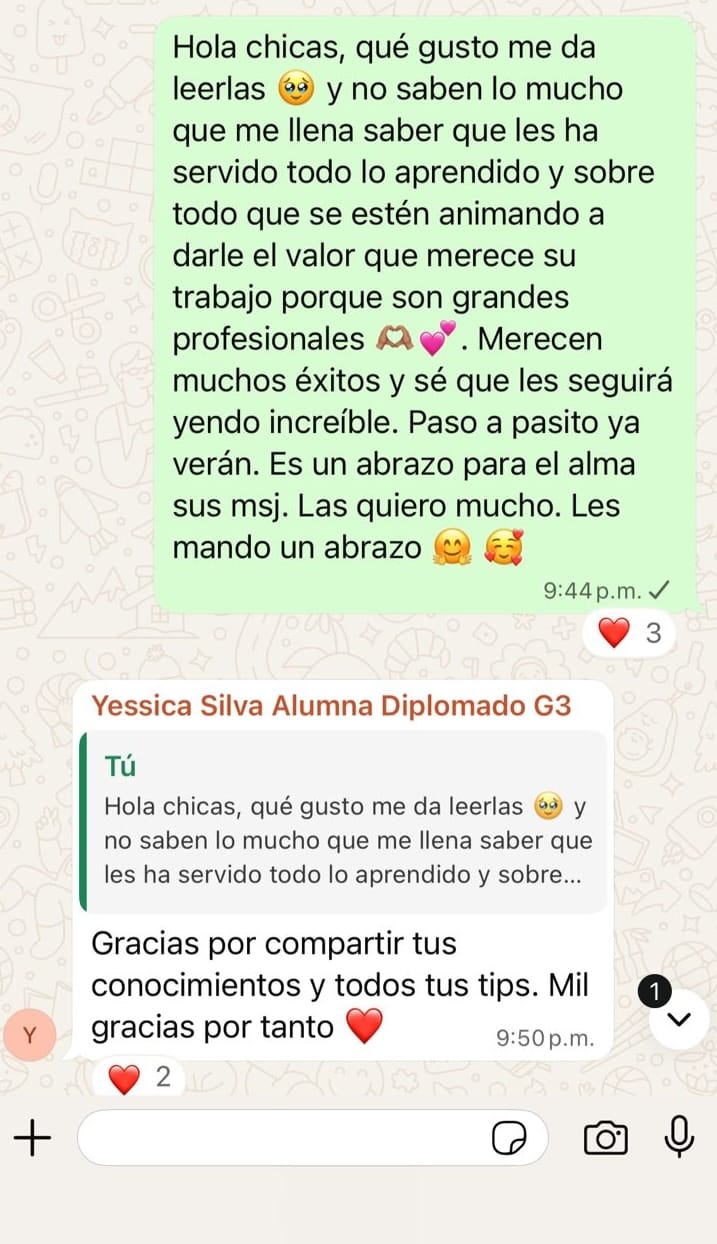The width and height of the screenshot is (717, 1244).
Task: View the two heart reactions
Action: click(140, 1078)
